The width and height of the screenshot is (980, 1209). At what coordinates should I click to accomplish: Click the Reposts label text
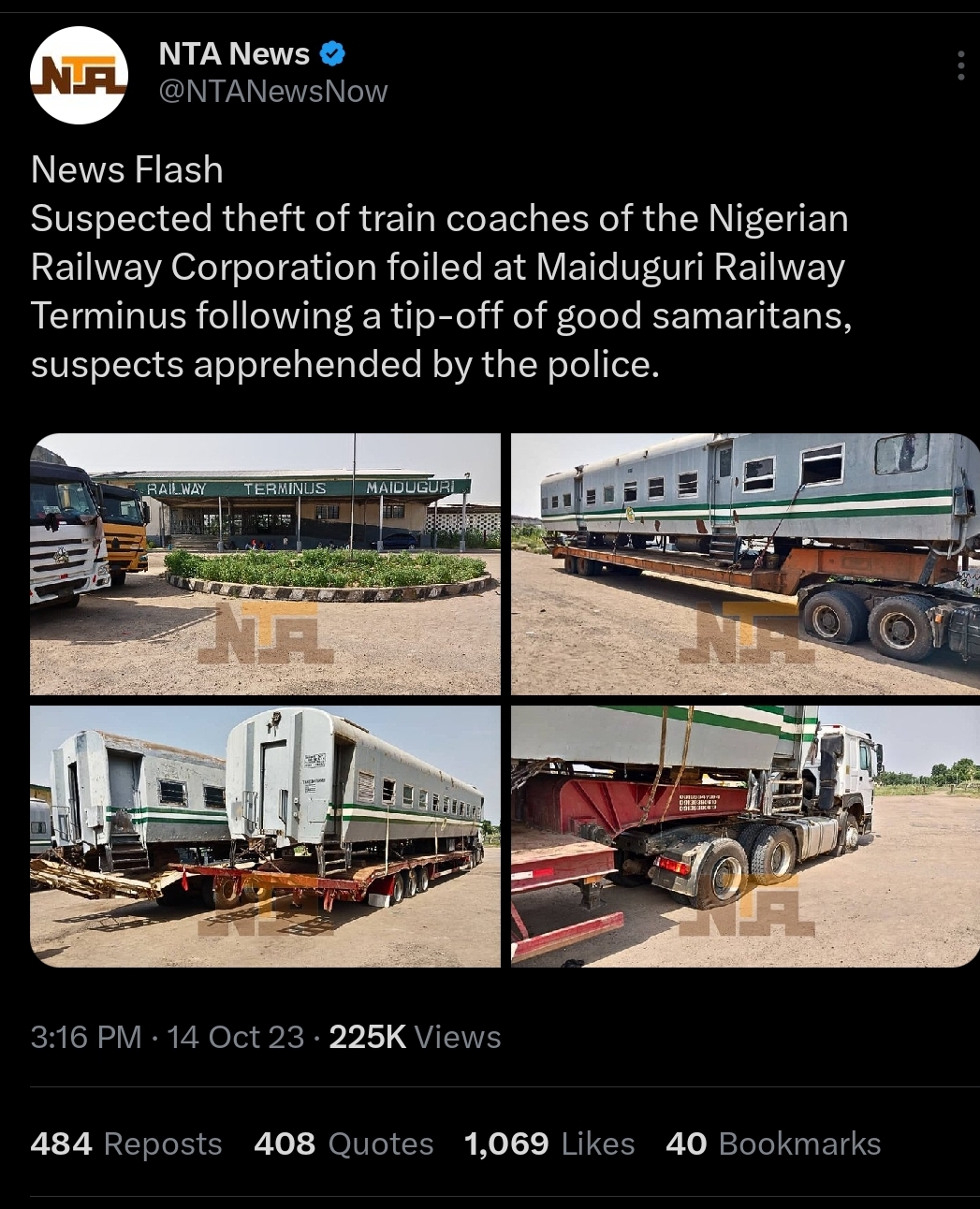[x=164, y=1143]
